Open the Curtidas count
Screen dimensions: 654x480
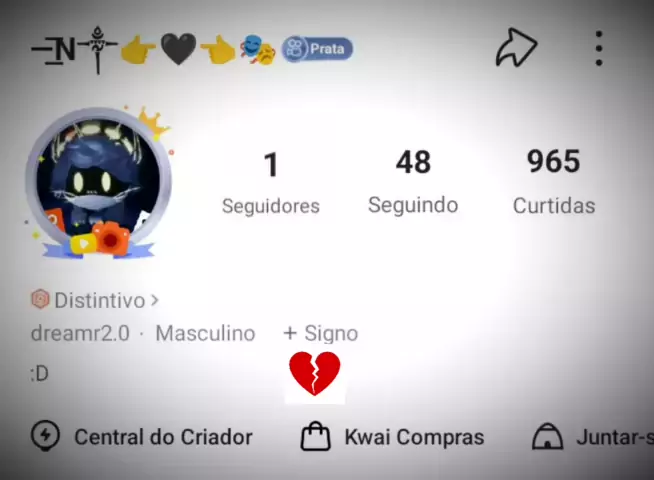pyautogui.click(x=553, y=182)
